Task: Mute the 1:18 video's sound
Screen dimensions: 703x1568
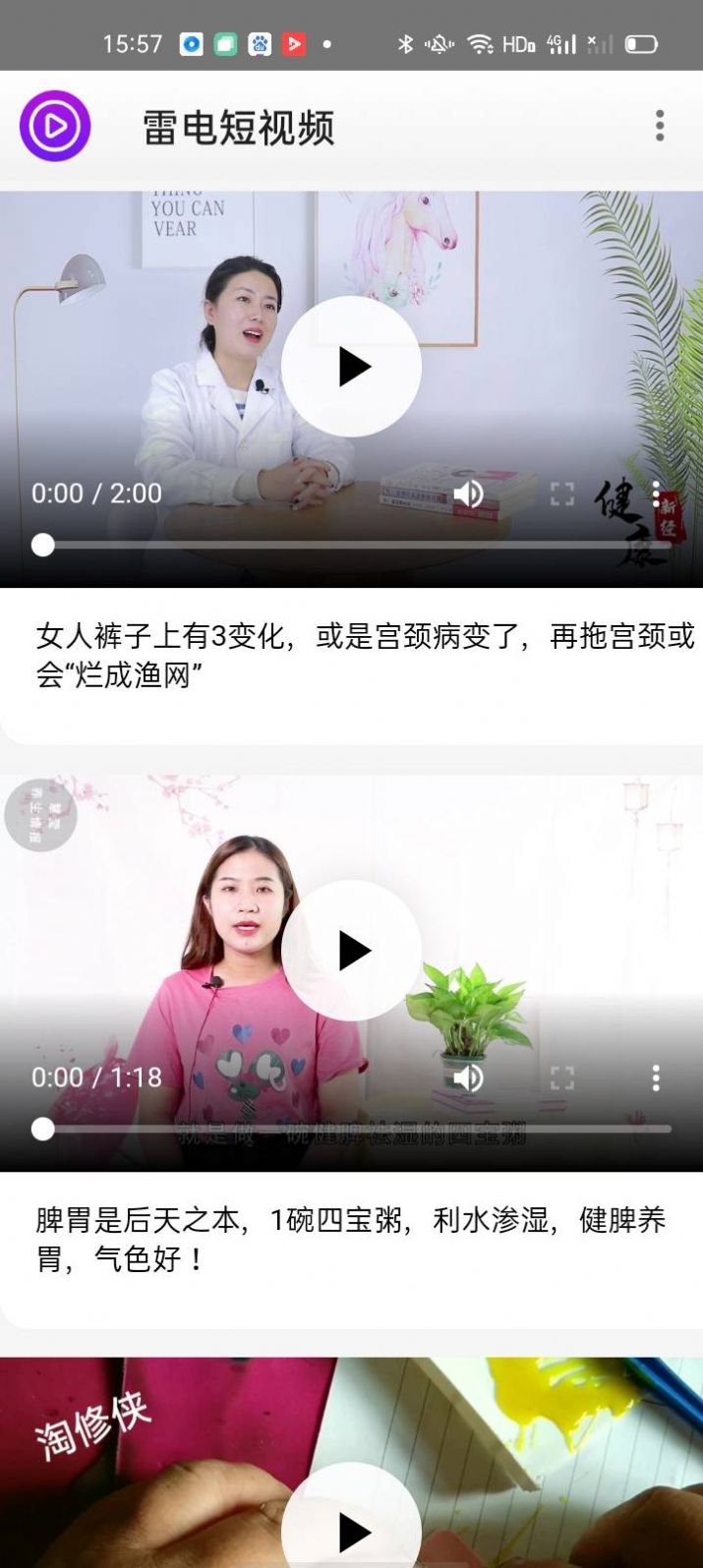Action: 468,1077
